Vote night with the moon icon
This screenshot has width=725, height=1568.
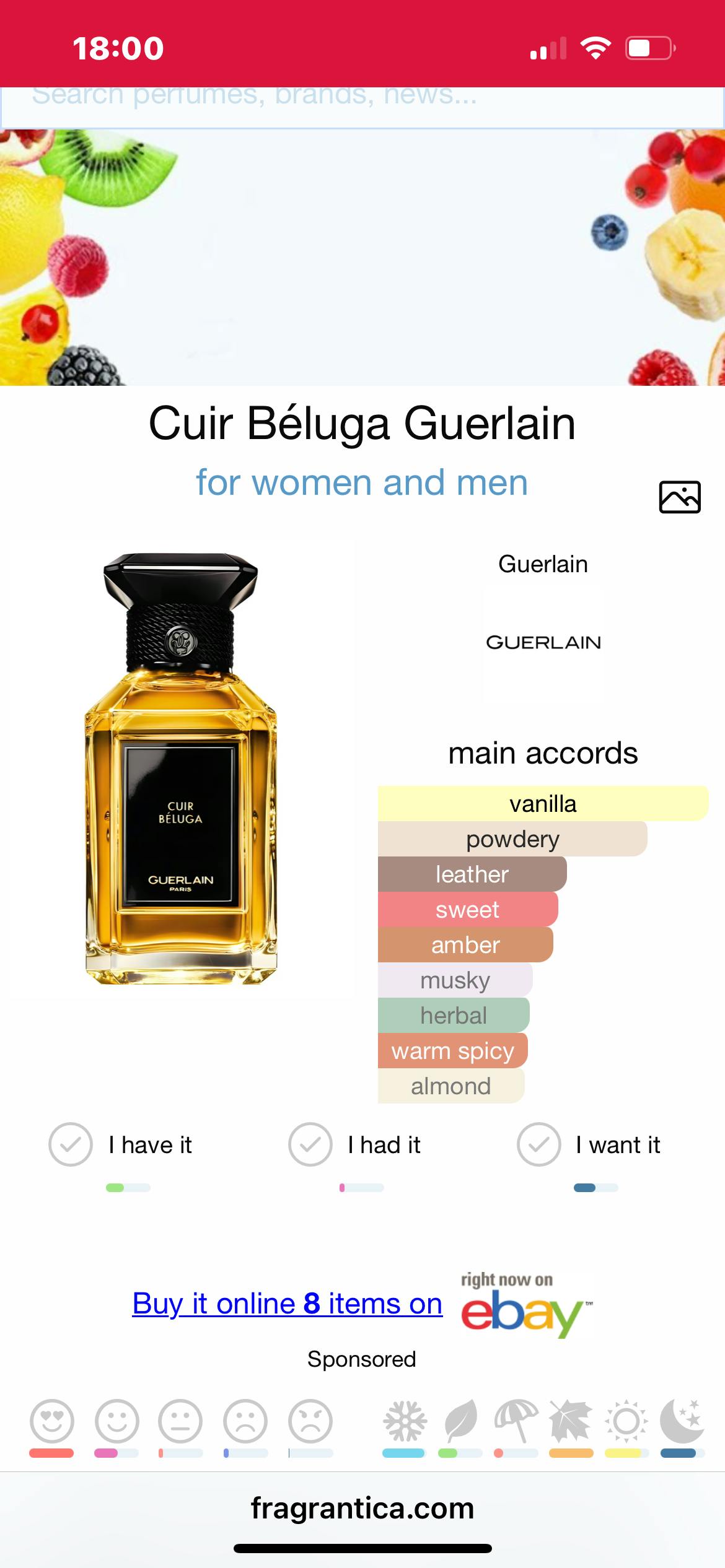tap(682, 1421)
